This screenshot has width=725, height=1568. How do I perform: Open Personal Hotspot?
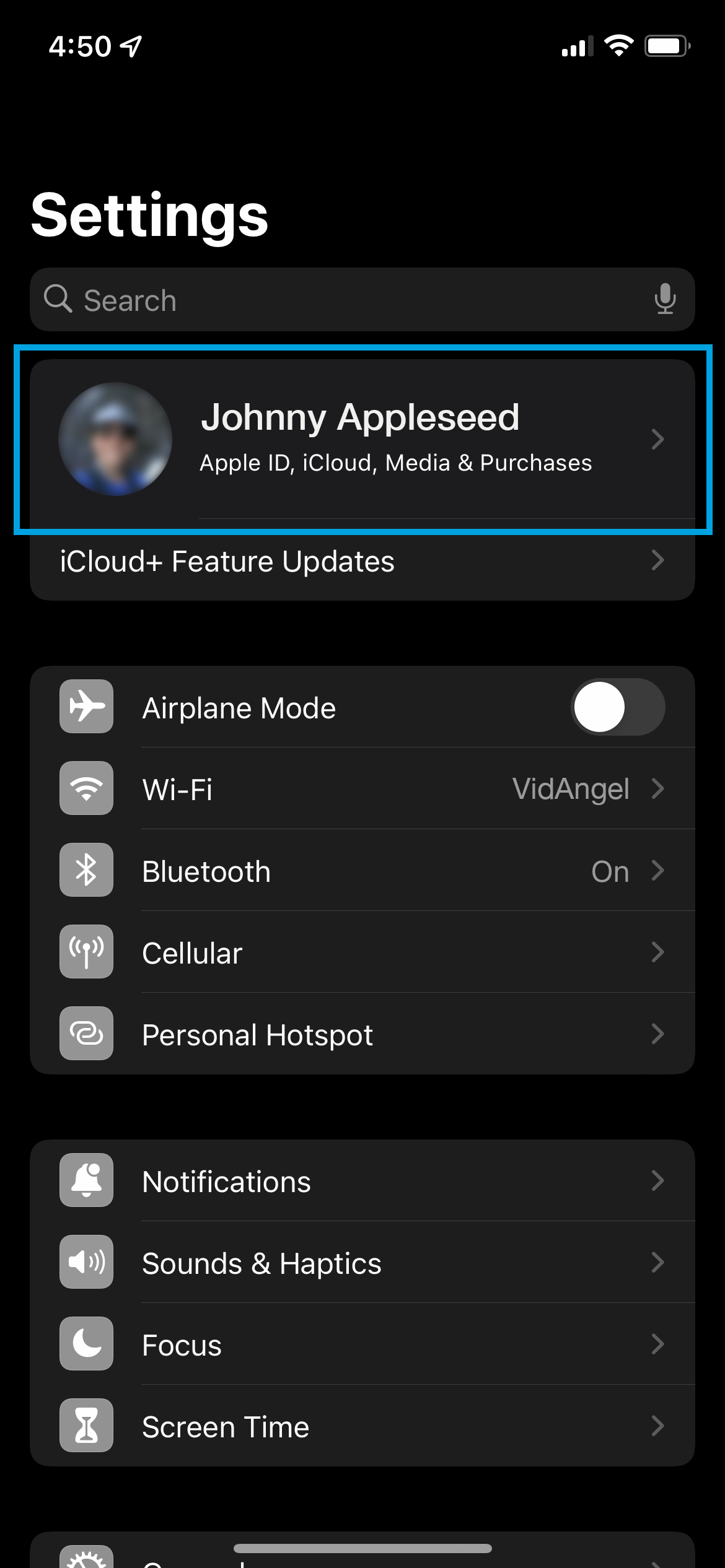tap(362, 1034)
